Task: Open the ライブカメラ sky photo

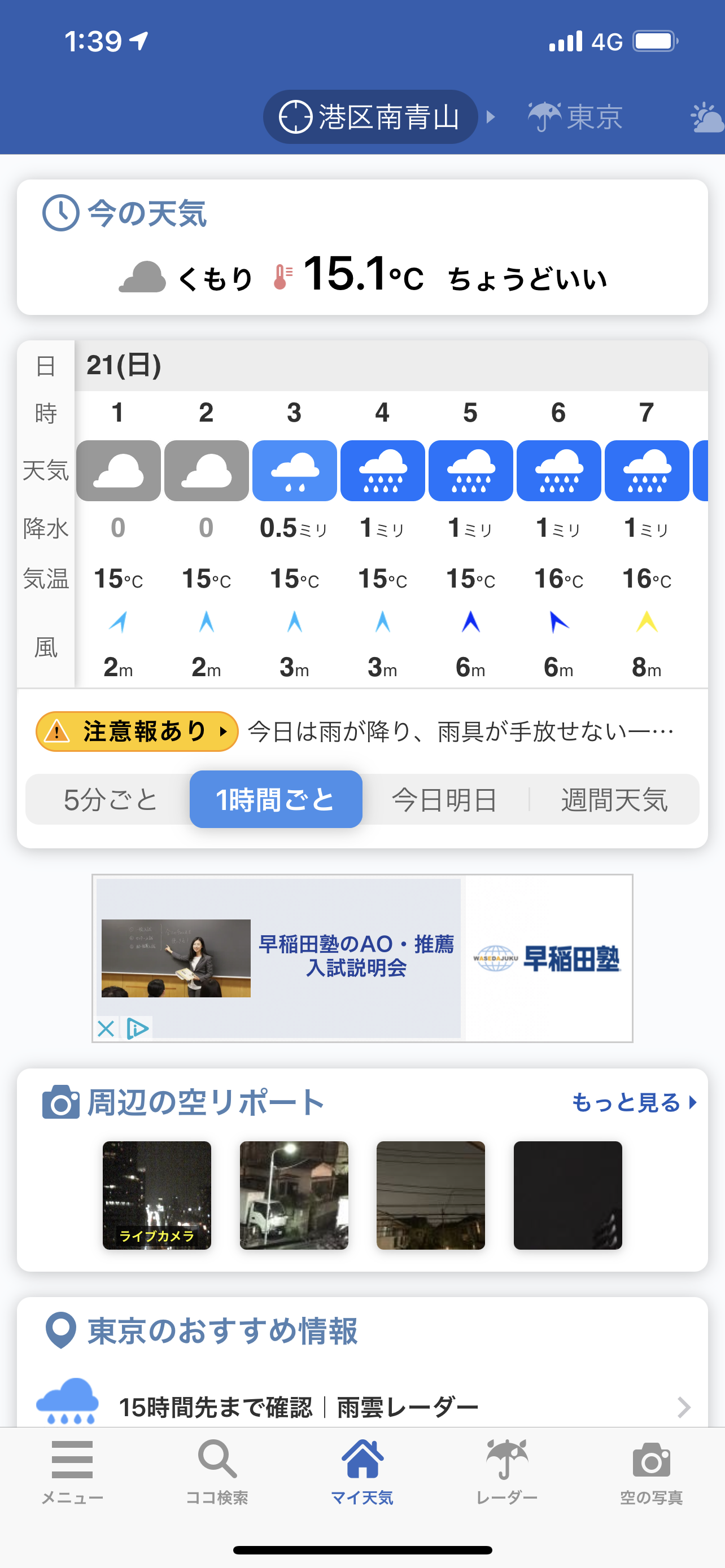Action: [157, 1195]
